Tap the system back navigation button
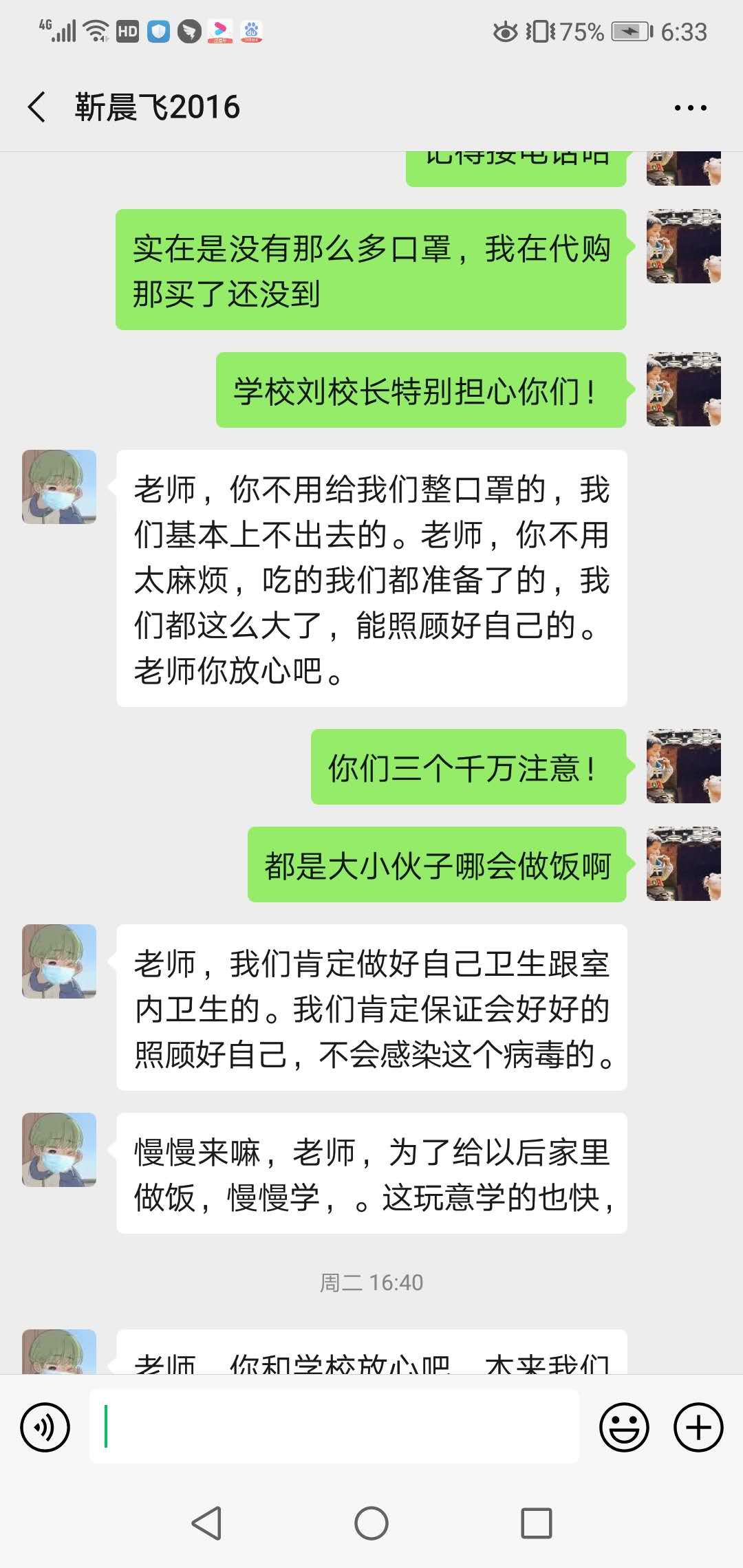Screen dimensions: 743x1568 pos(206,1523)
